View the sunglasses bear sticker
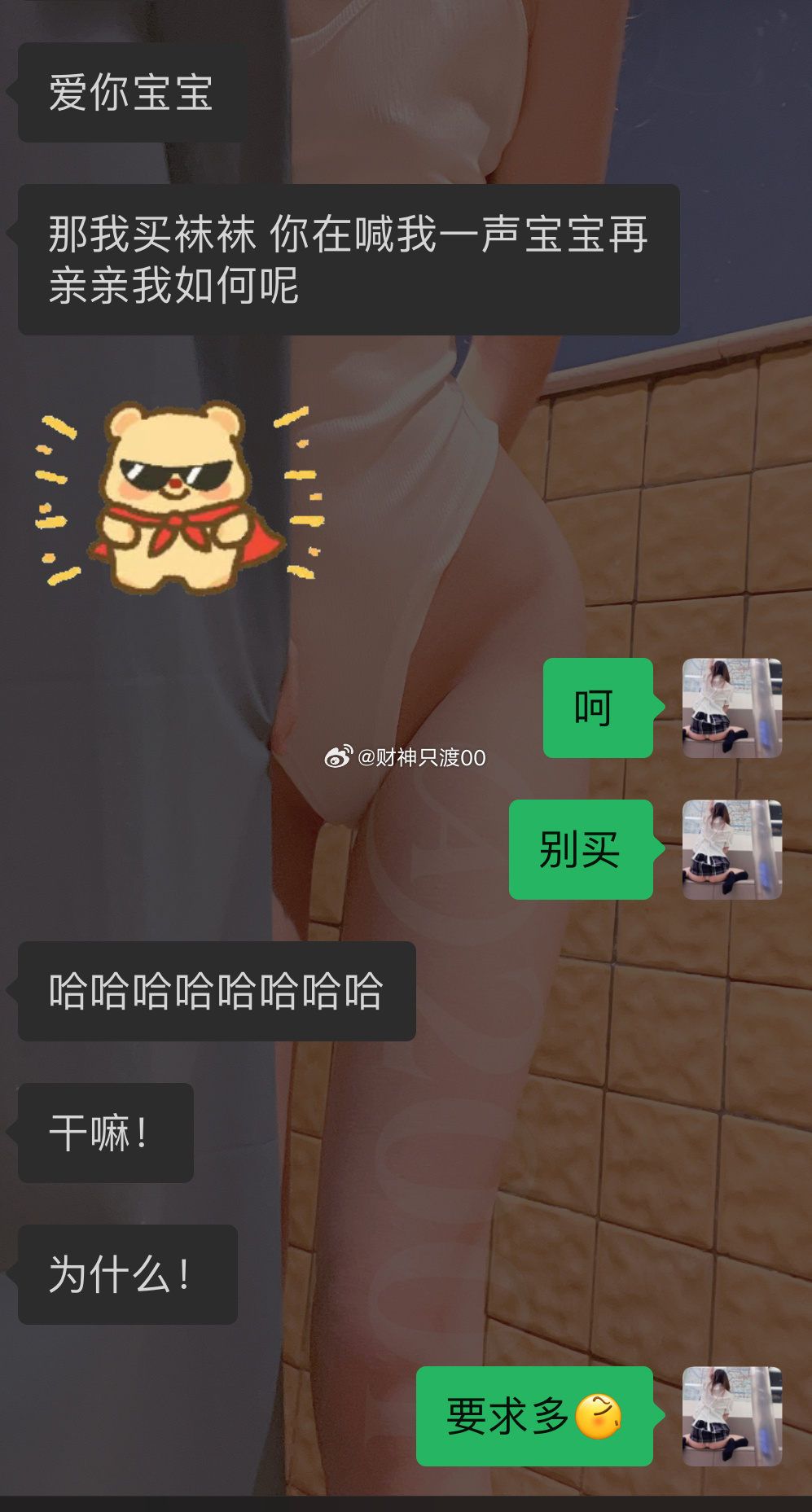Screen dimensions: 812x1512 pos(179,496)
